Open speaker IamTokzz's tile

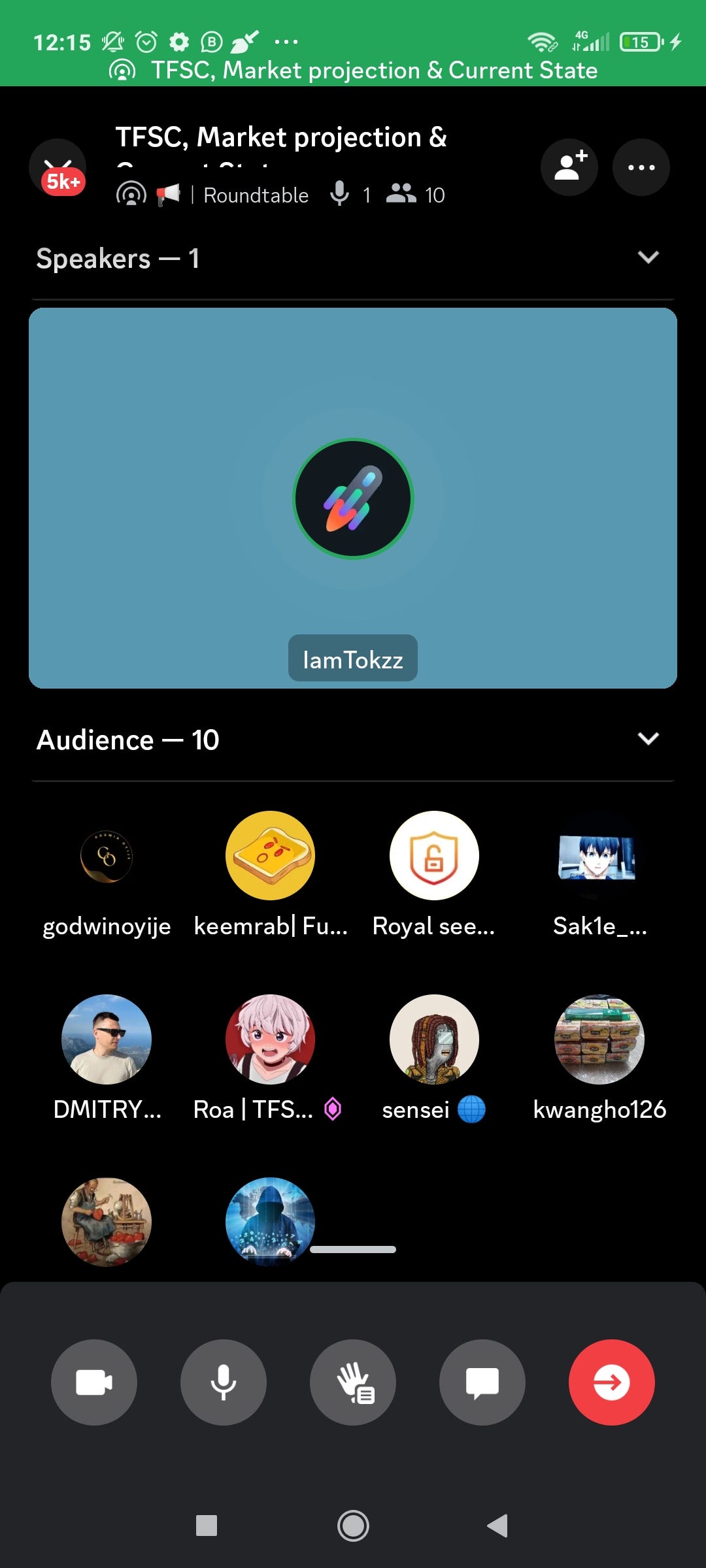(x=353, y=498)
